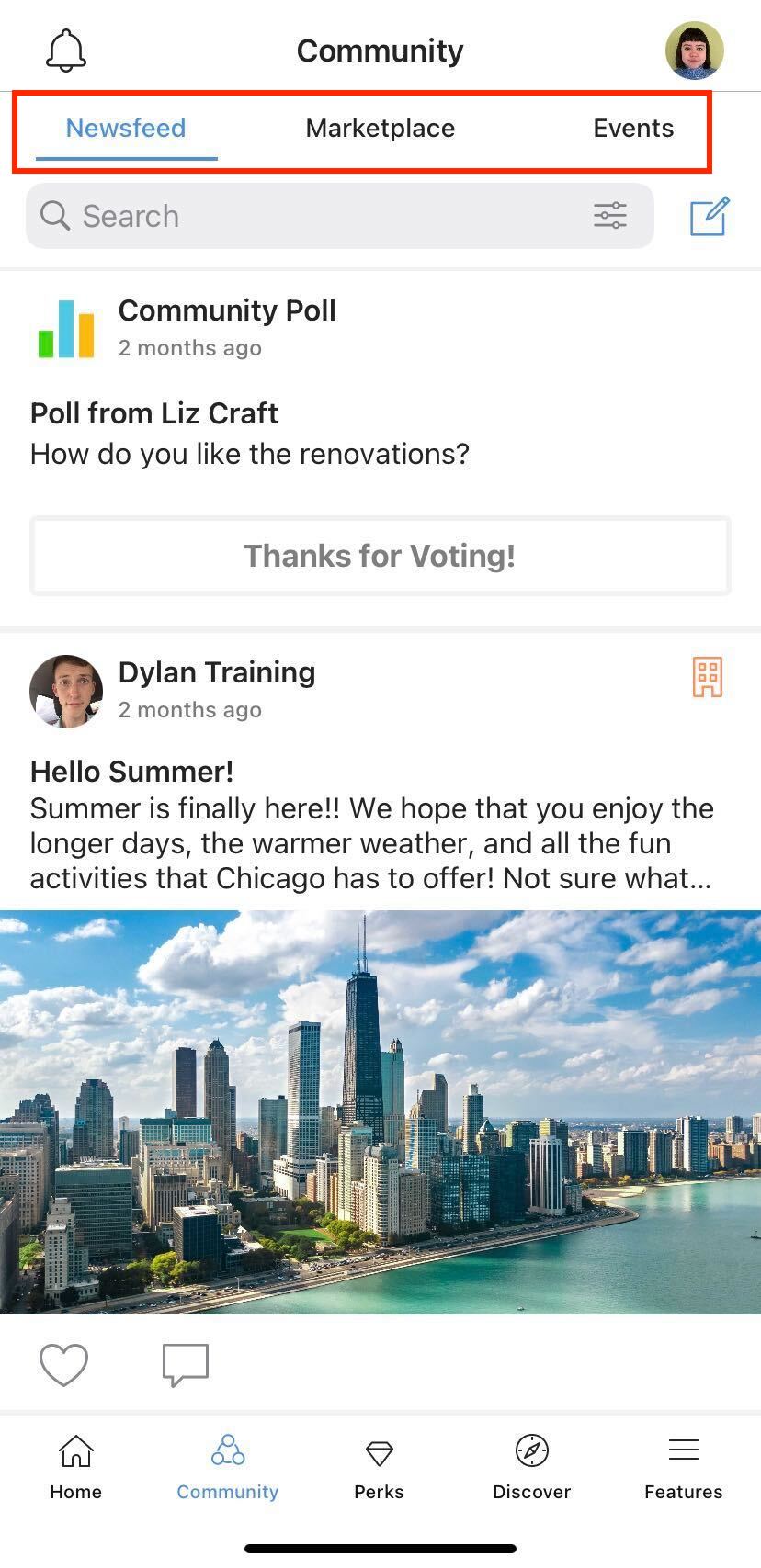Image resolution: width=761 pixels, height=1568 pixels.
Task: Go to the Home tab
Action: pos(76,1467)
